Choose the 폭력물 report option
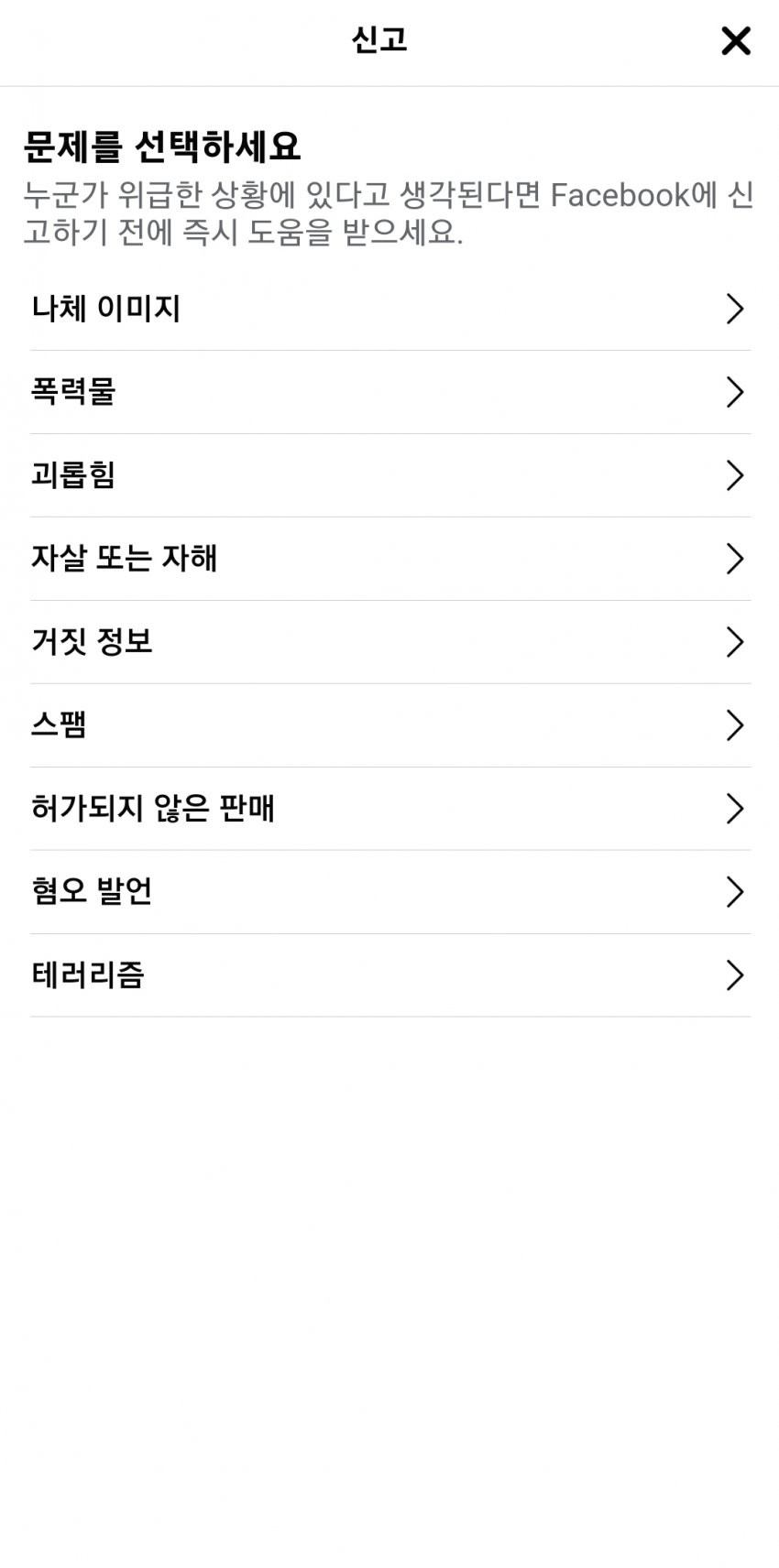 coord(389,392)
